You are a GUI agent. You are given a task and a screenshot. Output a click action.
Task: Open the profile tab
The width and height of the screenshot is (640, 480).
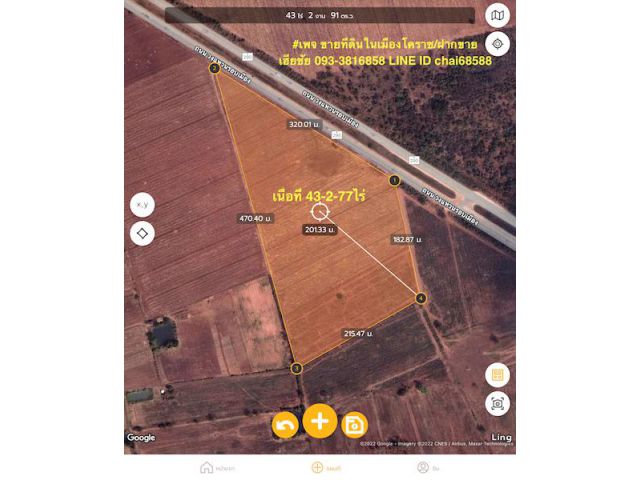428,467
